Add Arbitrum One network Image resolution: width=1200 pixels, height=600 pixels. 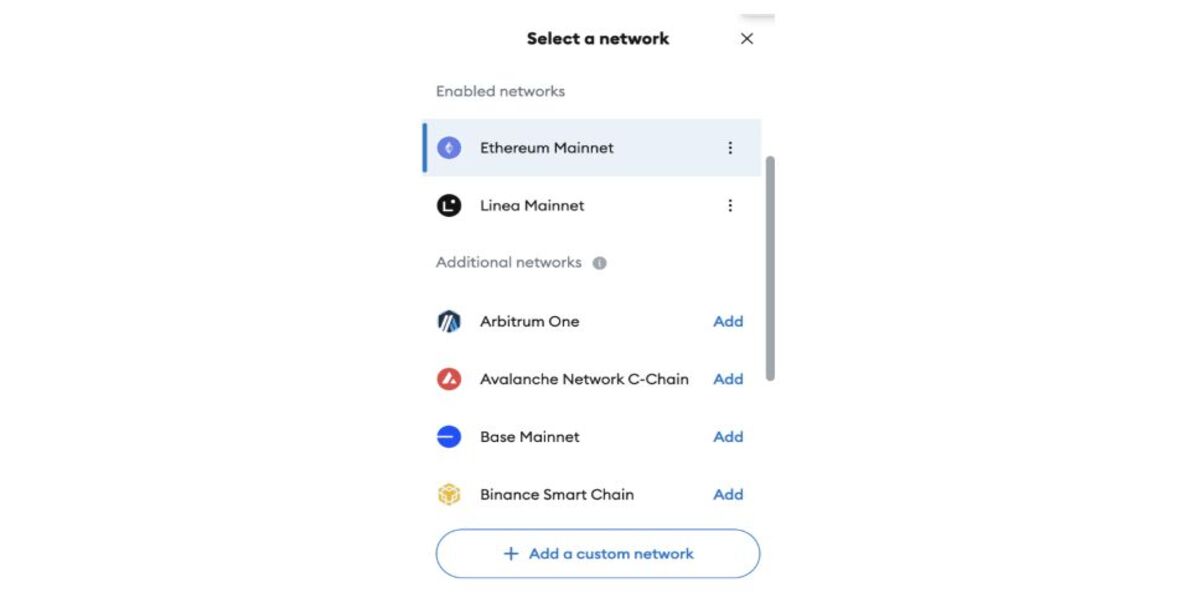(728, 322)
